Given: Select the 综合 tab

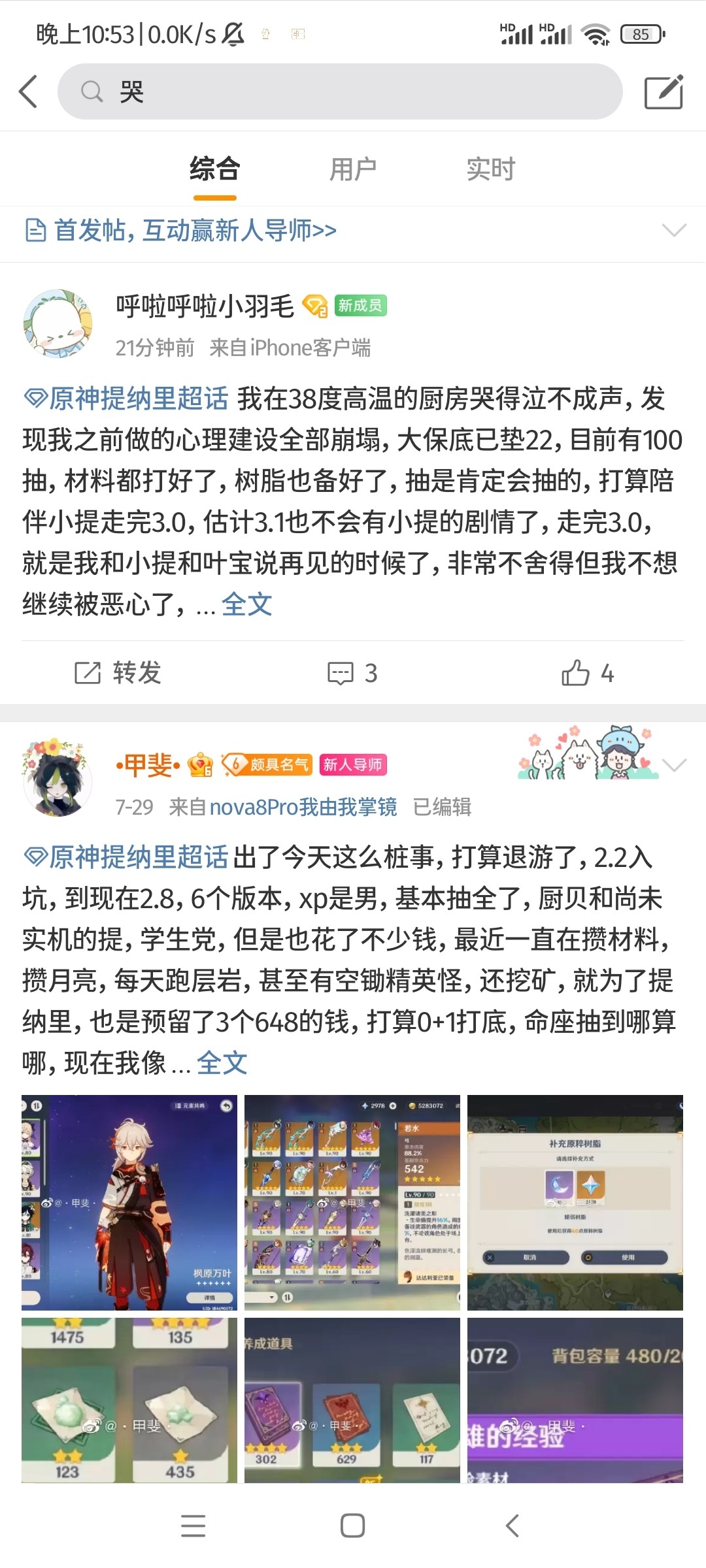Looking at the screenshot, I should (214, 169).
